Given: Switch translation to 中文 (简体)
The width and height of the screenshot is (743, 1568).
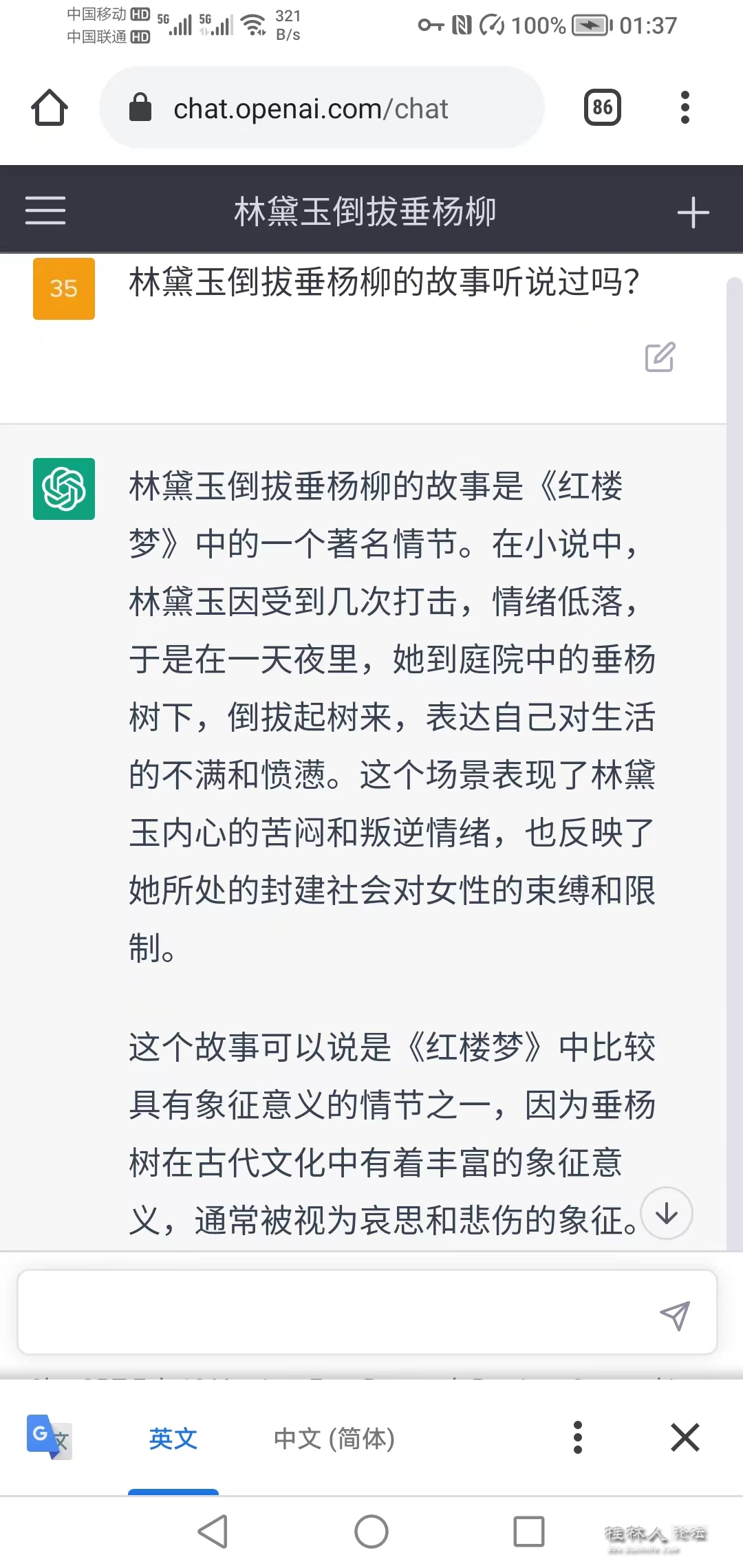Looking at the screenshot, I should click(334, 1438).
